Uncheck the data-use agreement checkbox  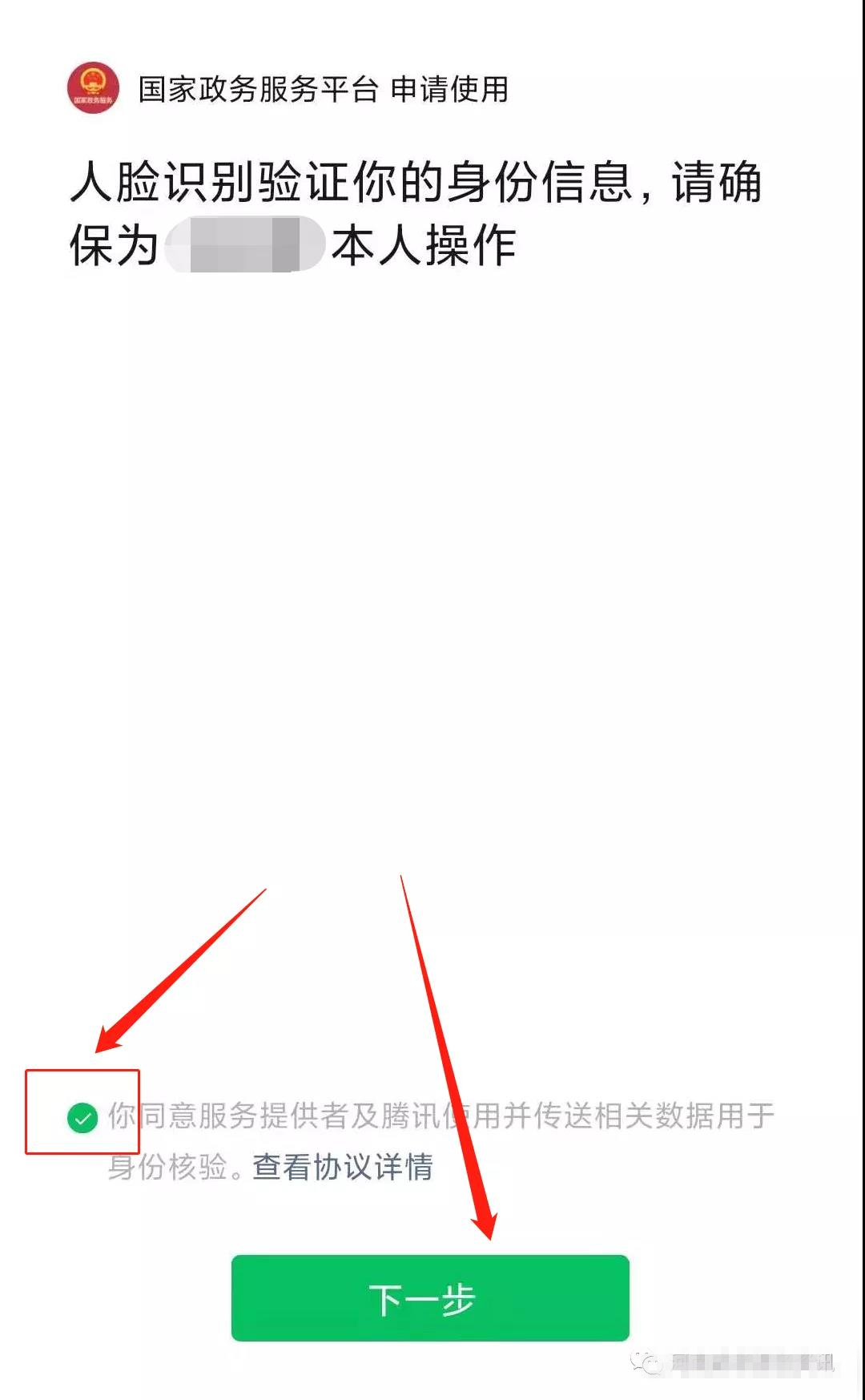(x=82, y=1117)
